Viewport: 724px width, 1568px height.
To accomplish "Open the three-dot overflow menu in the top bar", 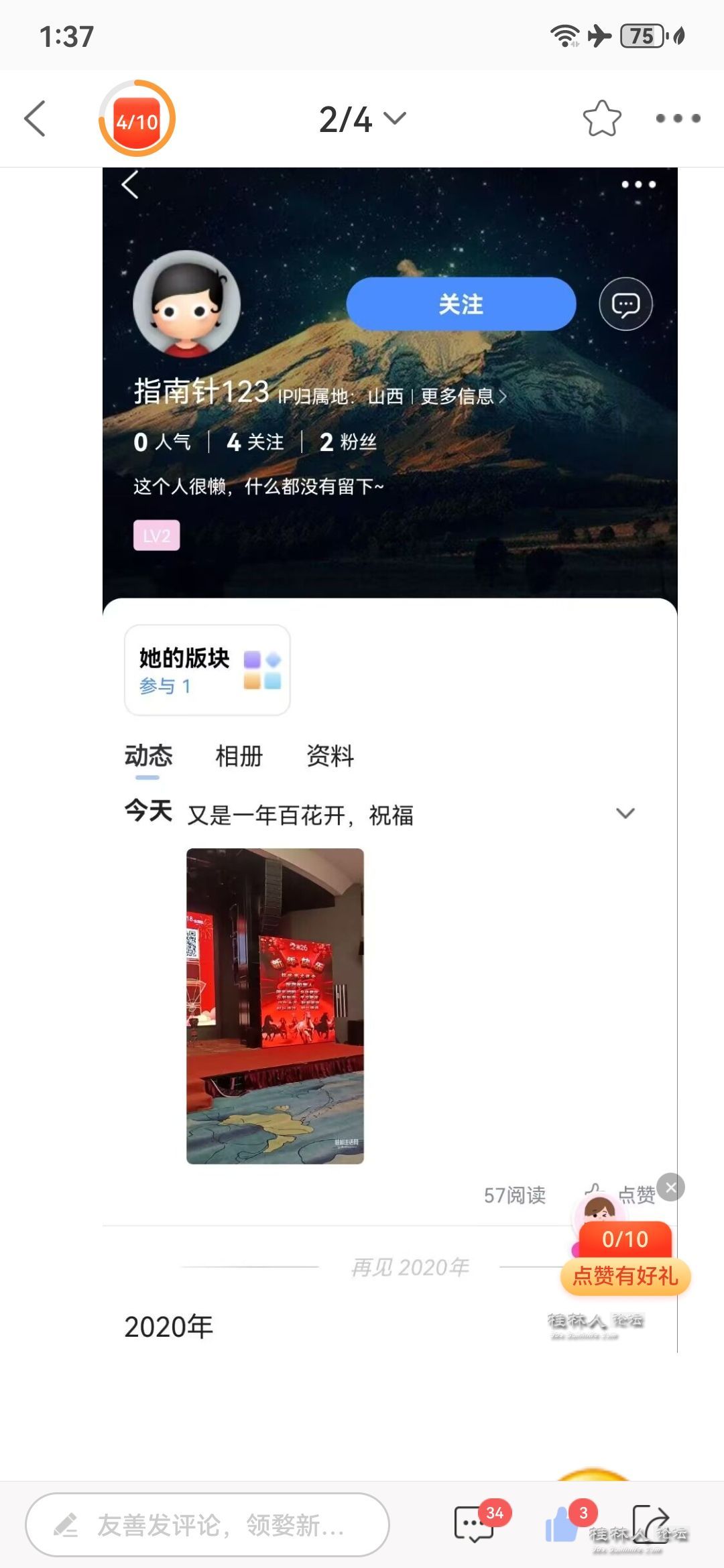I will click(x=677, y=119).
